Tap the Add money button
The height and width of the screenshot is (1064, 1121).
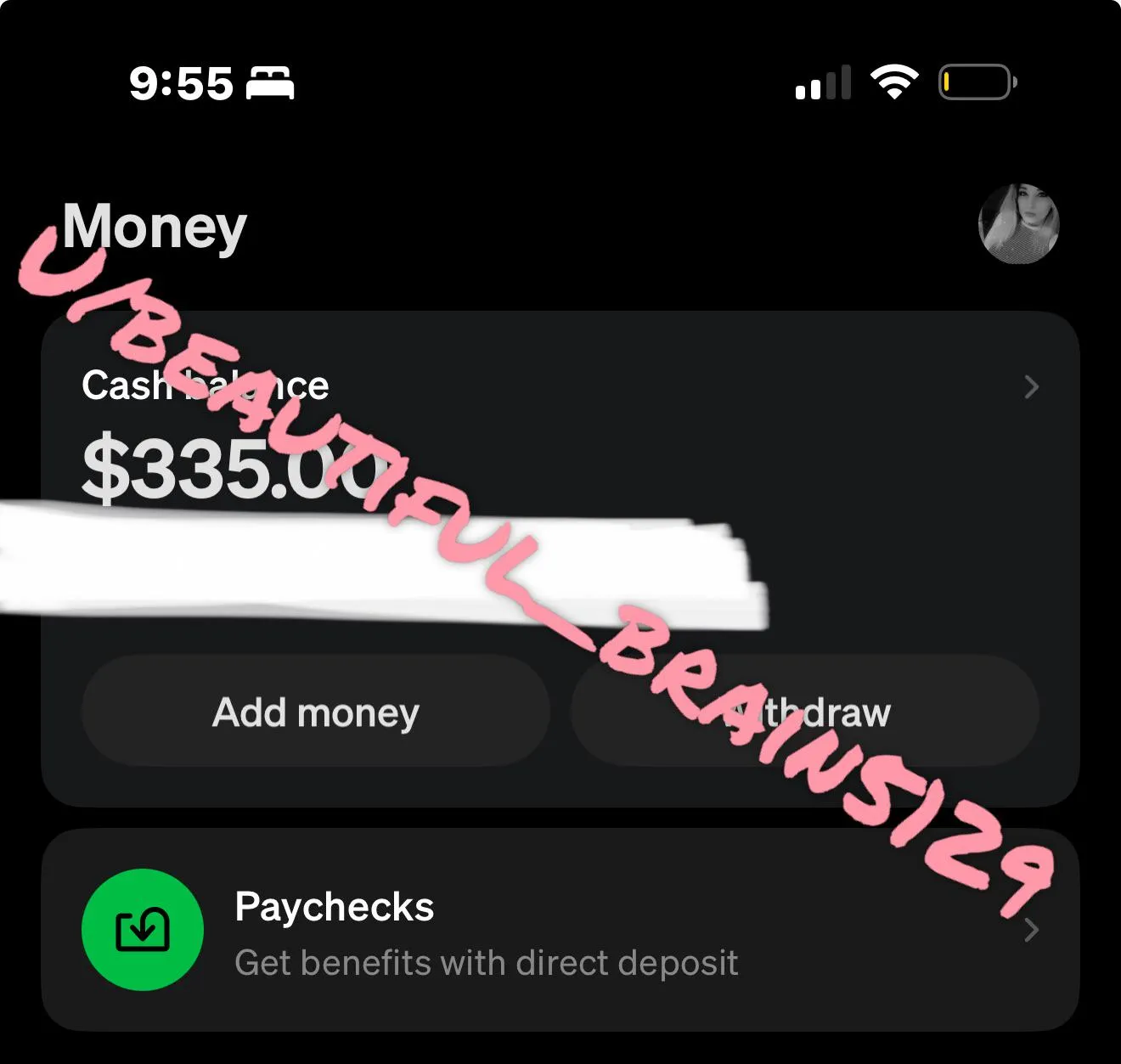pos(315,712)
